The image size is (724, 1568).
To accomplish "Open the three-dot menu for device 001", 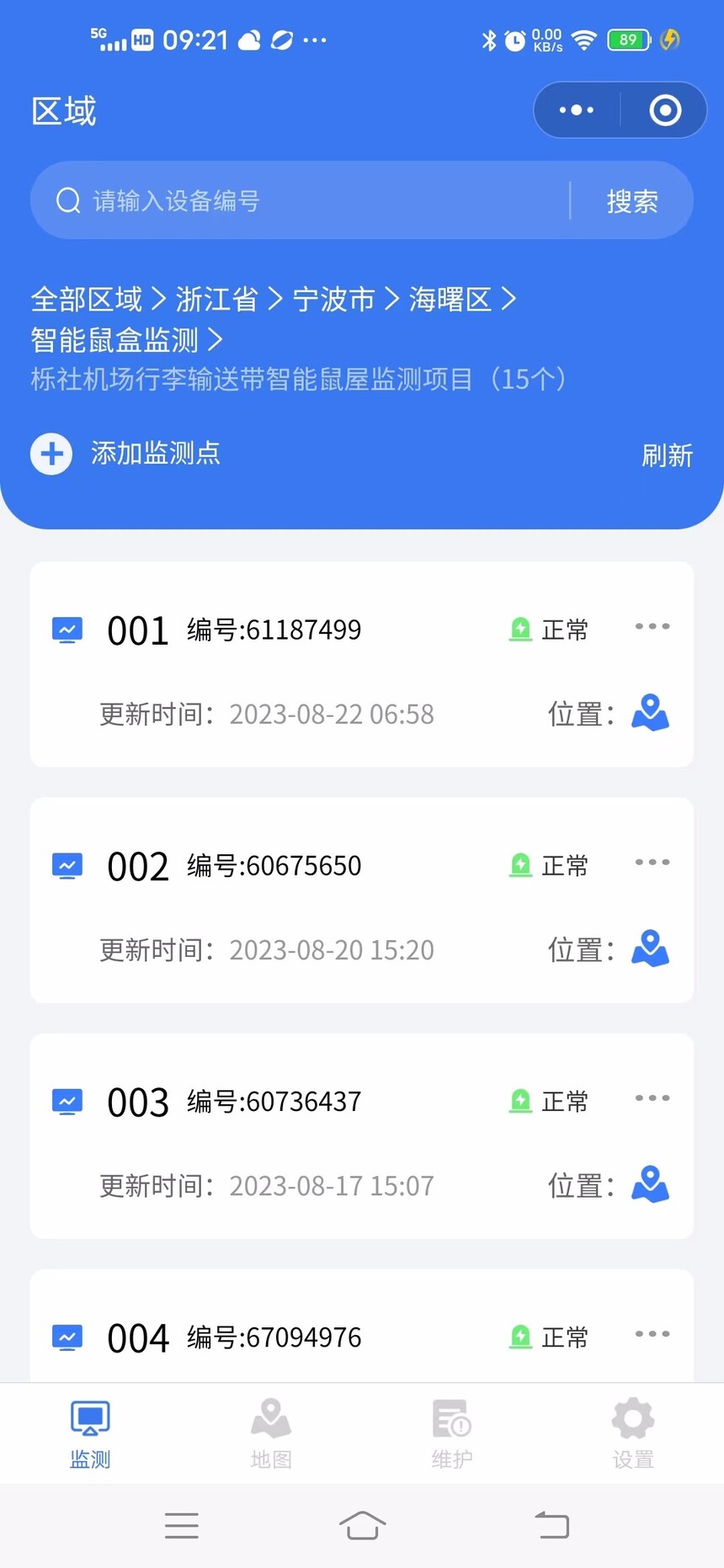I will pos(652,626).
